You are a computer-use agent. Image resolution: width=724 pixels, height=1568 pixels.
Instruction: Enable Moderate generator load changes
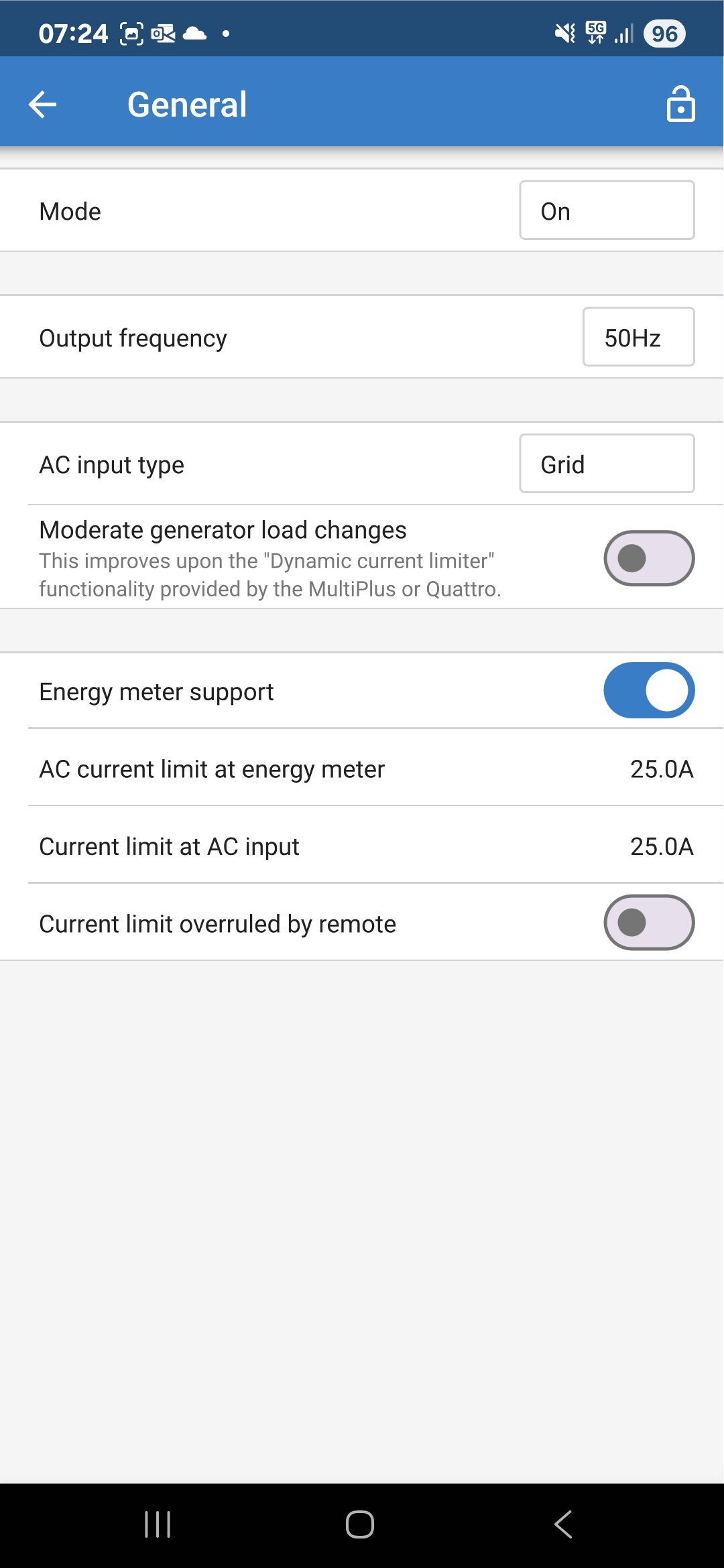tap(648, 558)
